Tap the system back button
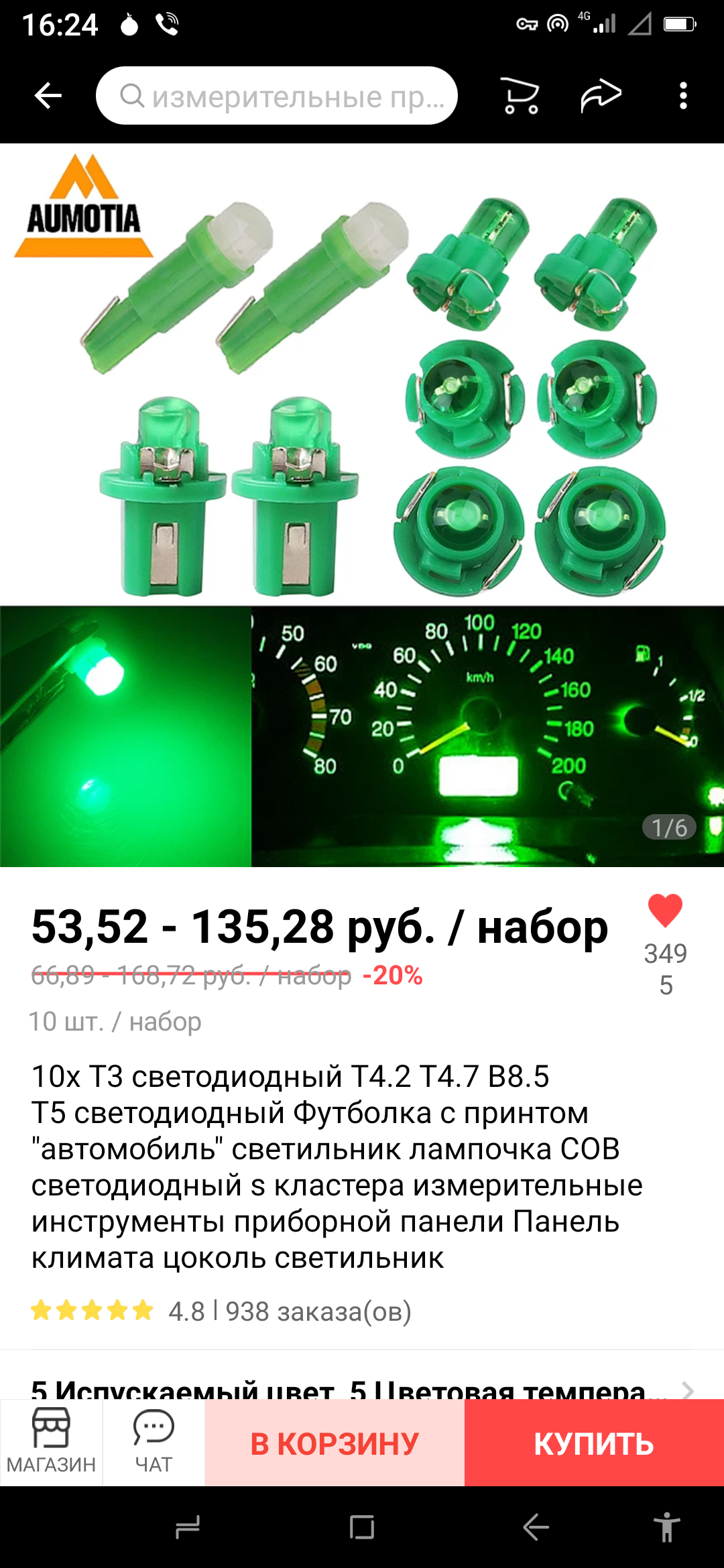 pyautogui.click(x=536, y=1528)
